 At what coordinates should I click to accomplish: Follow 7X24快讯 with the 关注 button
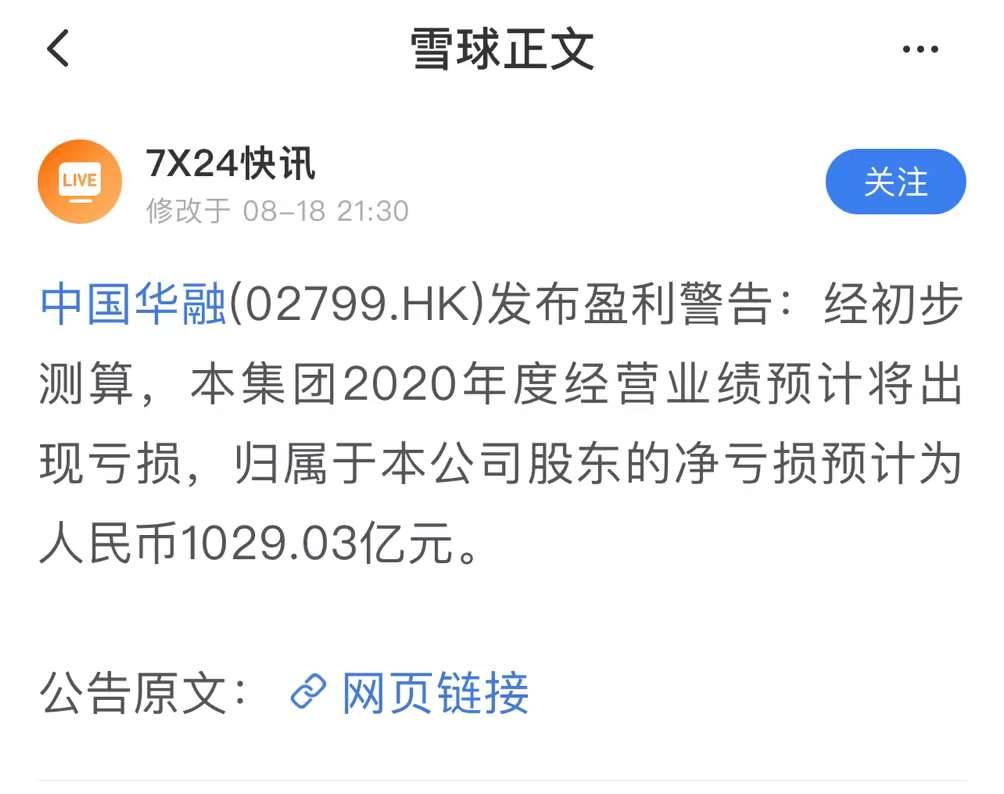[x=895, y=182]
